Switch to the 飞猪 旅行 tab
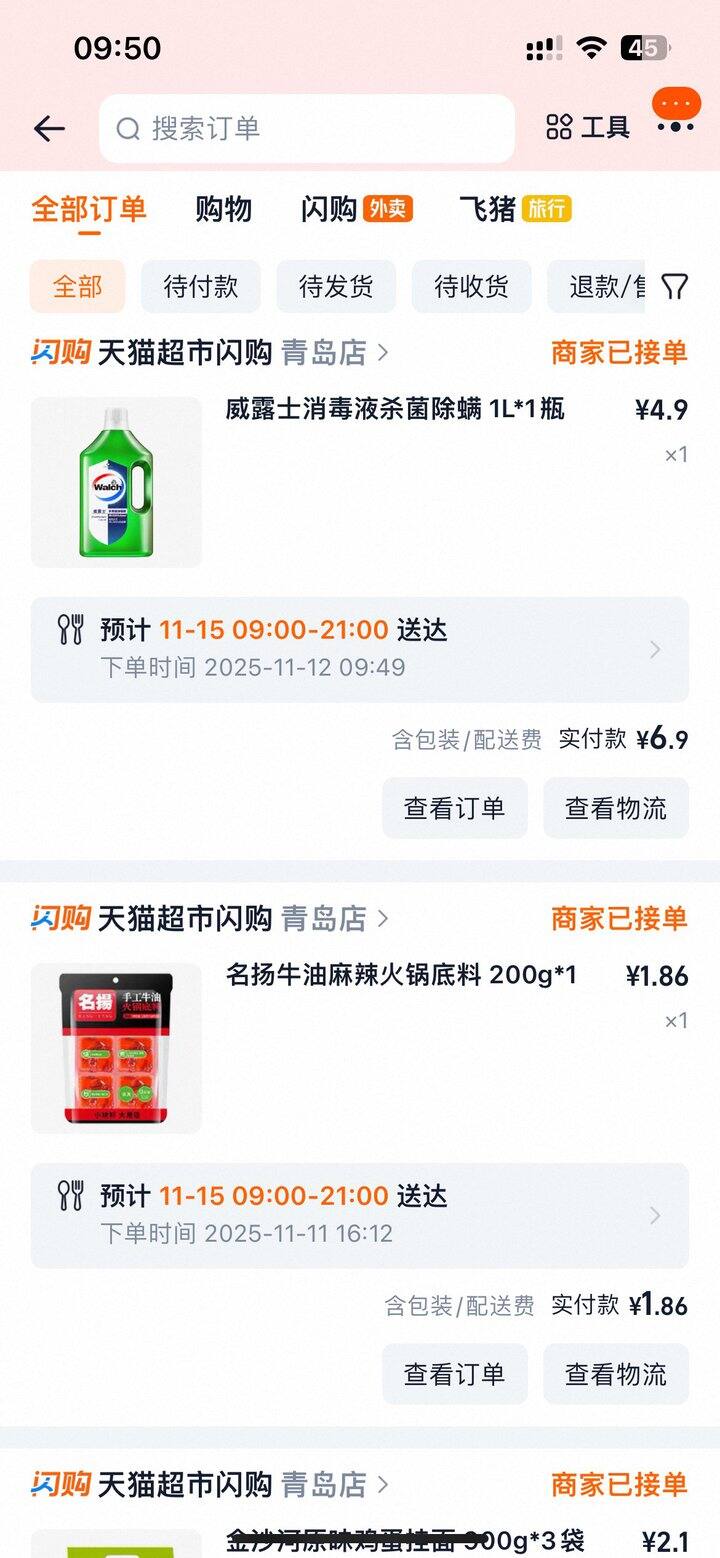 click(514, 209)
